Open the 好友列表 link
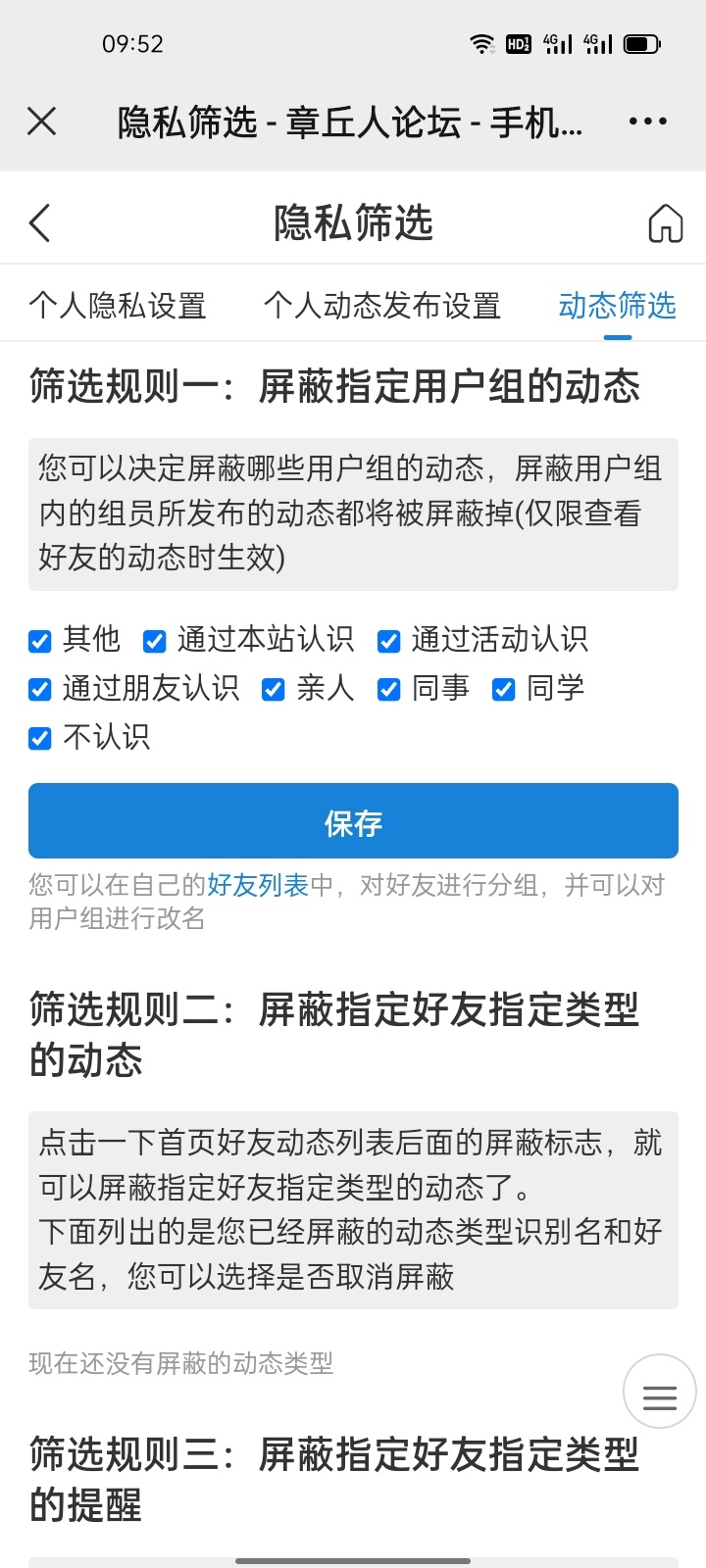Viewport: 706px width, 1568px height. click(258, 886)
